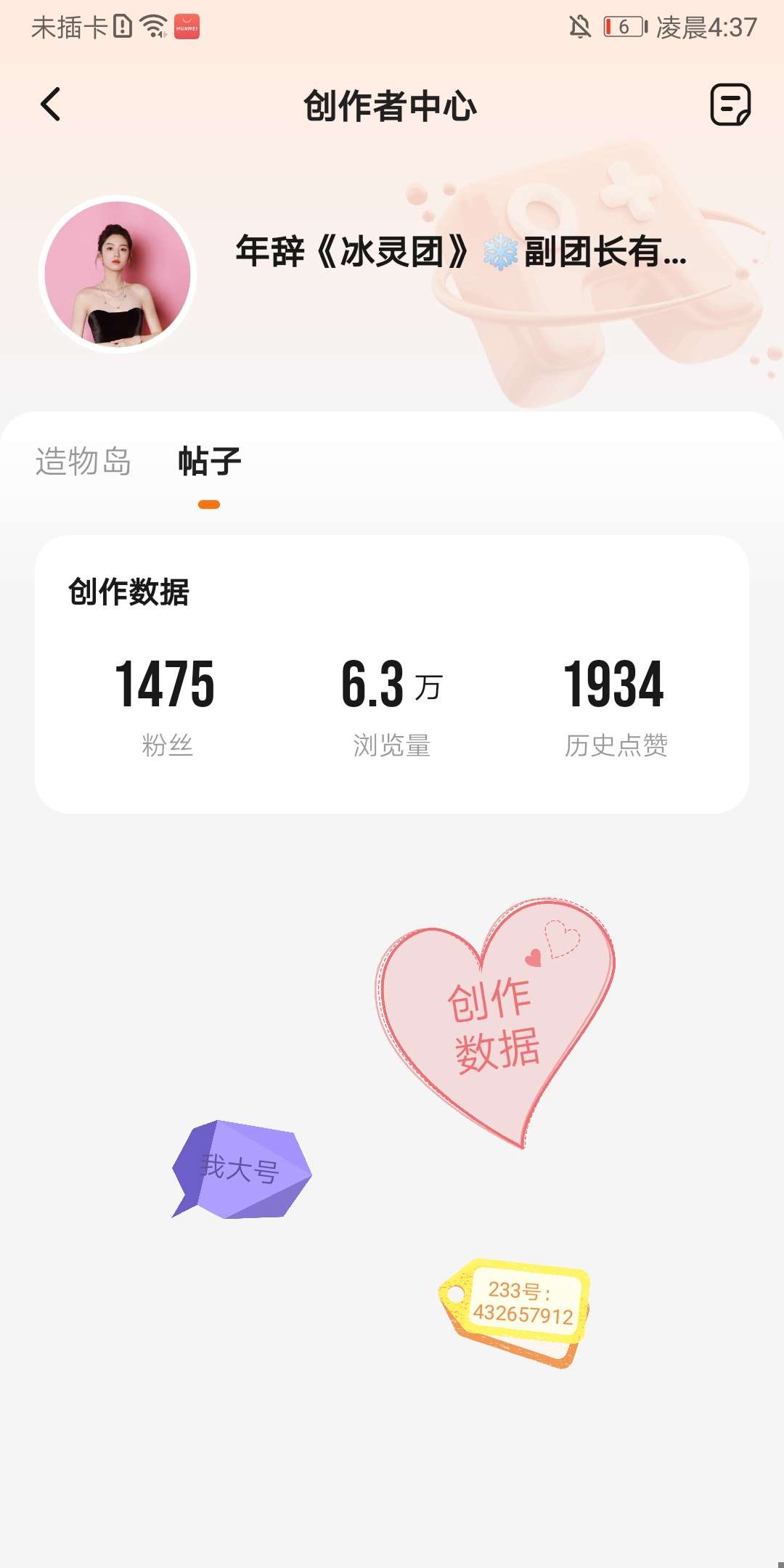Select the 帖子 tab
The image size is (784, 1568).
[209, 462]
